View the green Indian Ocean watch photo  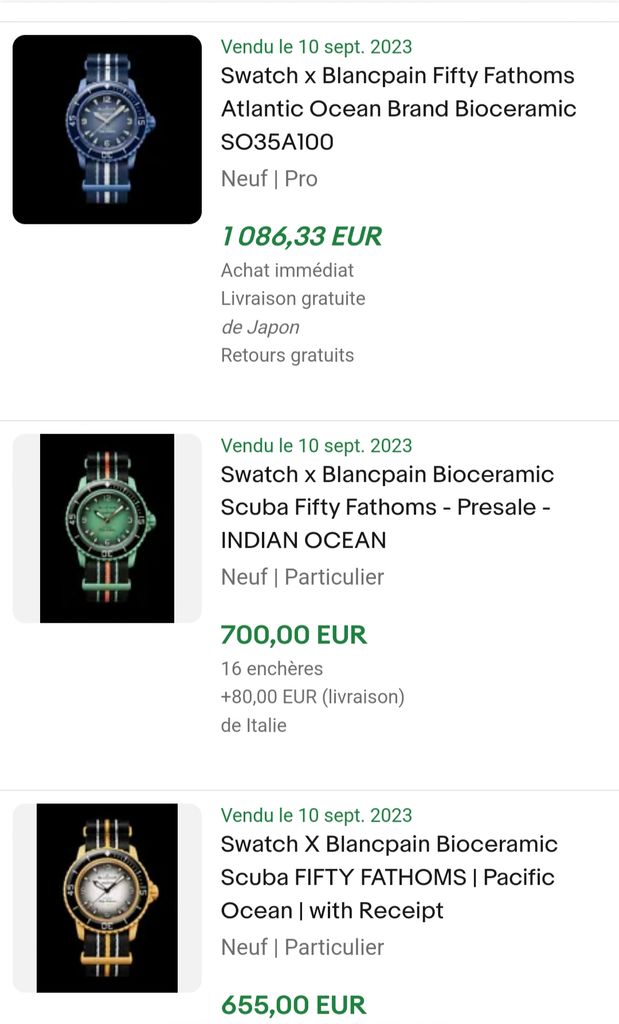click(107, 528)
